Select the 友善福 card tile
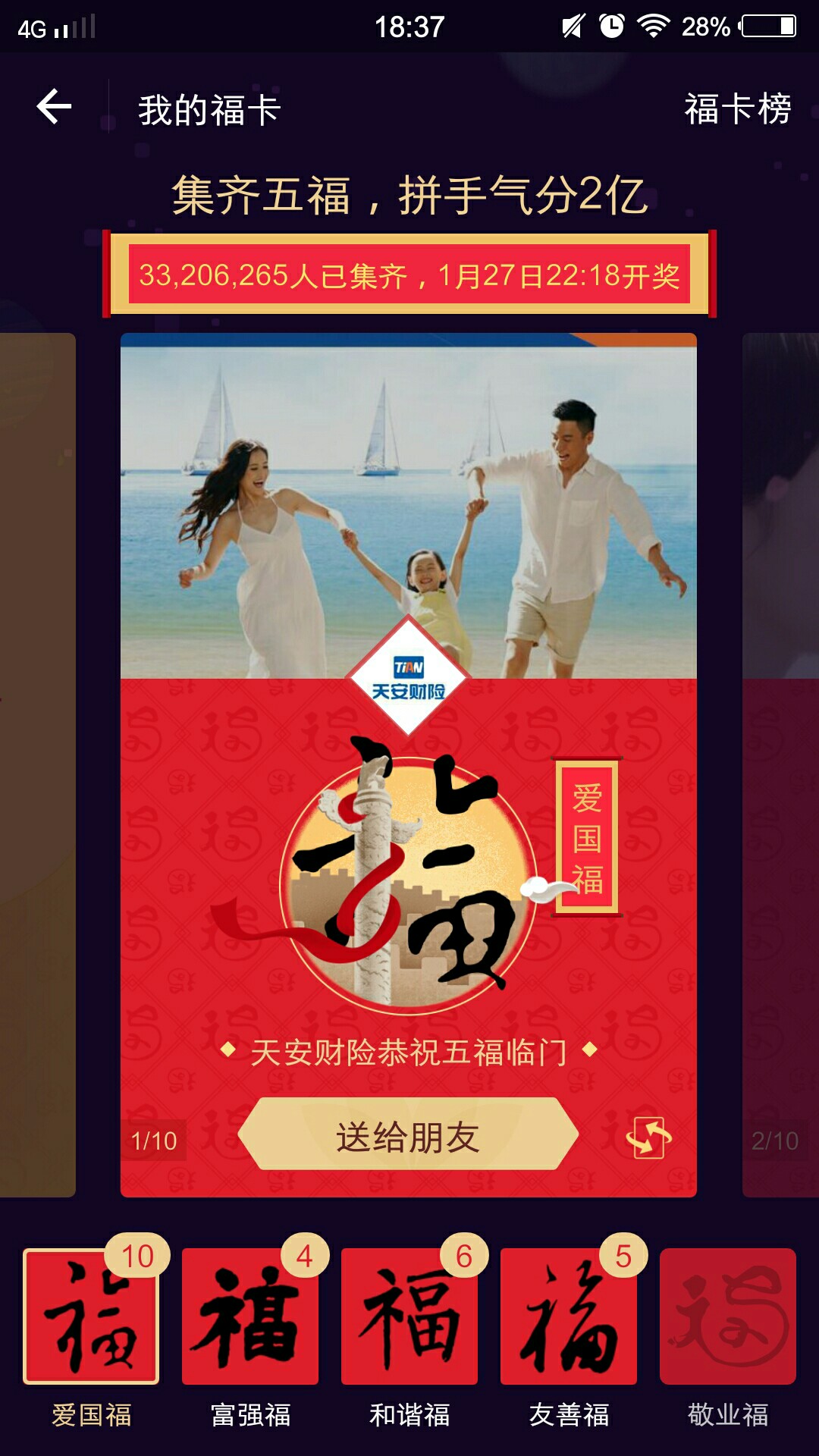Viewport: 819px width, 1456px height. point(569,1316)
